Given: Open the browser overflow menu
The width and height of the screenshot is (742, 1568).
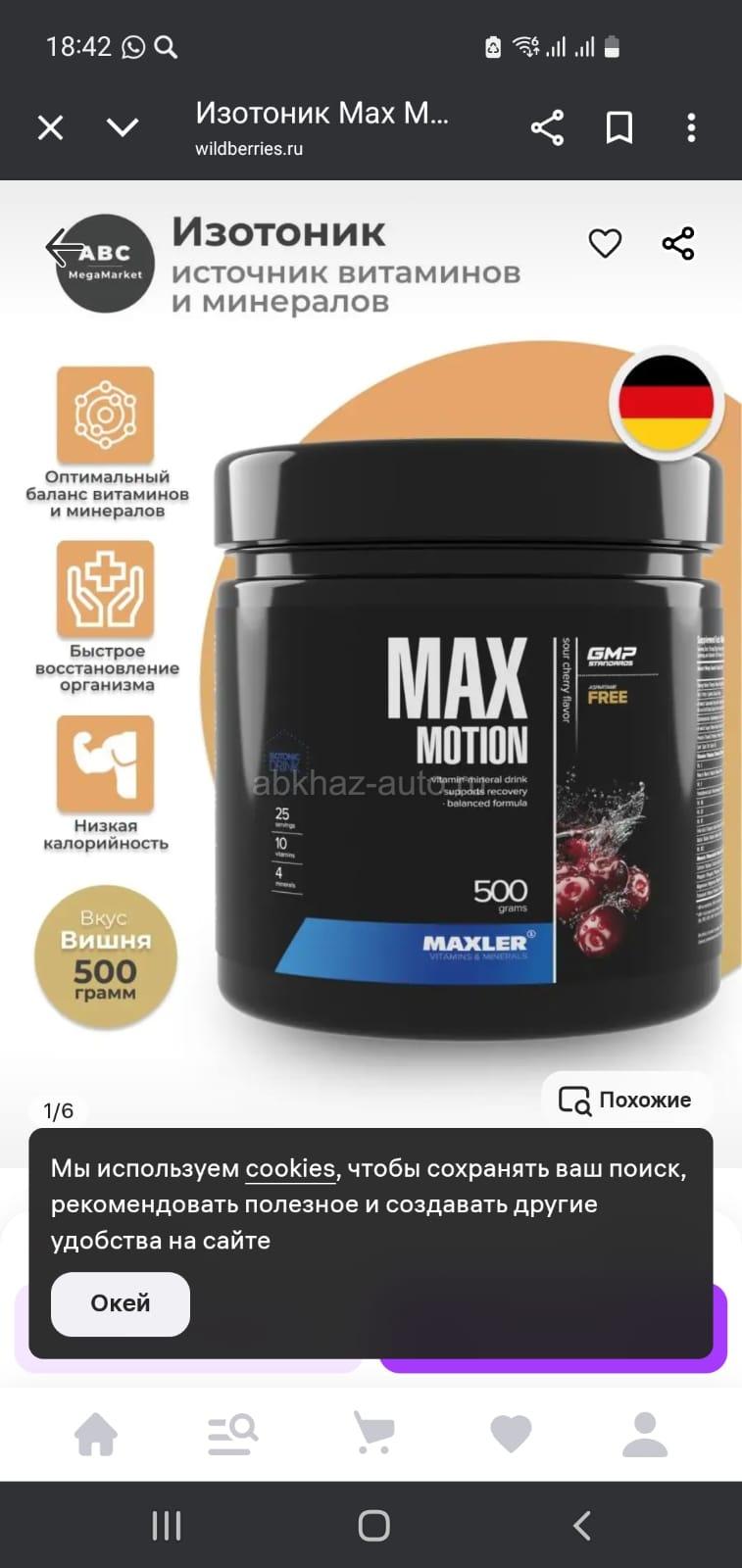Looking at the screenshot, I should (x=691, y=127).
